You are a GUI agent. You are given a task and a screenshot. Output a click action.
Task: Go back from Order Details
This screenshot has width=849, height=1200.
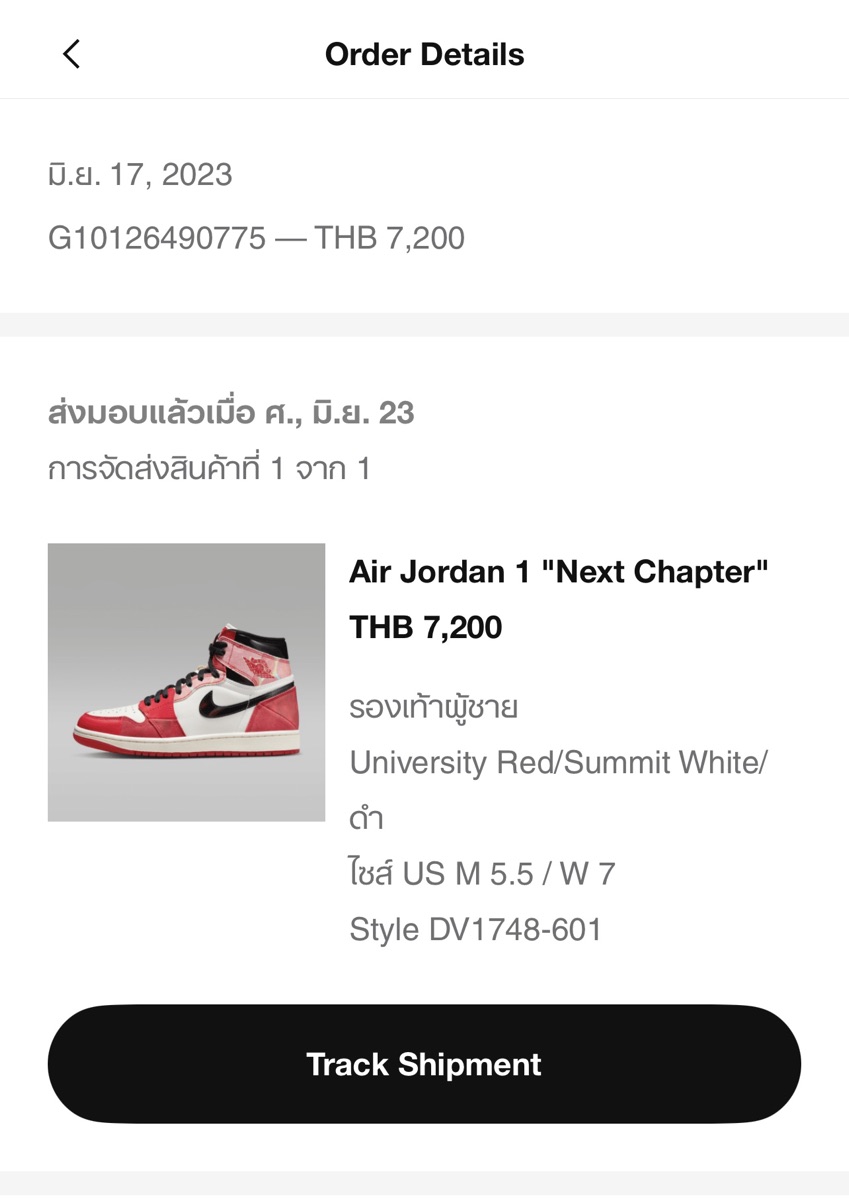coord(71,54)
